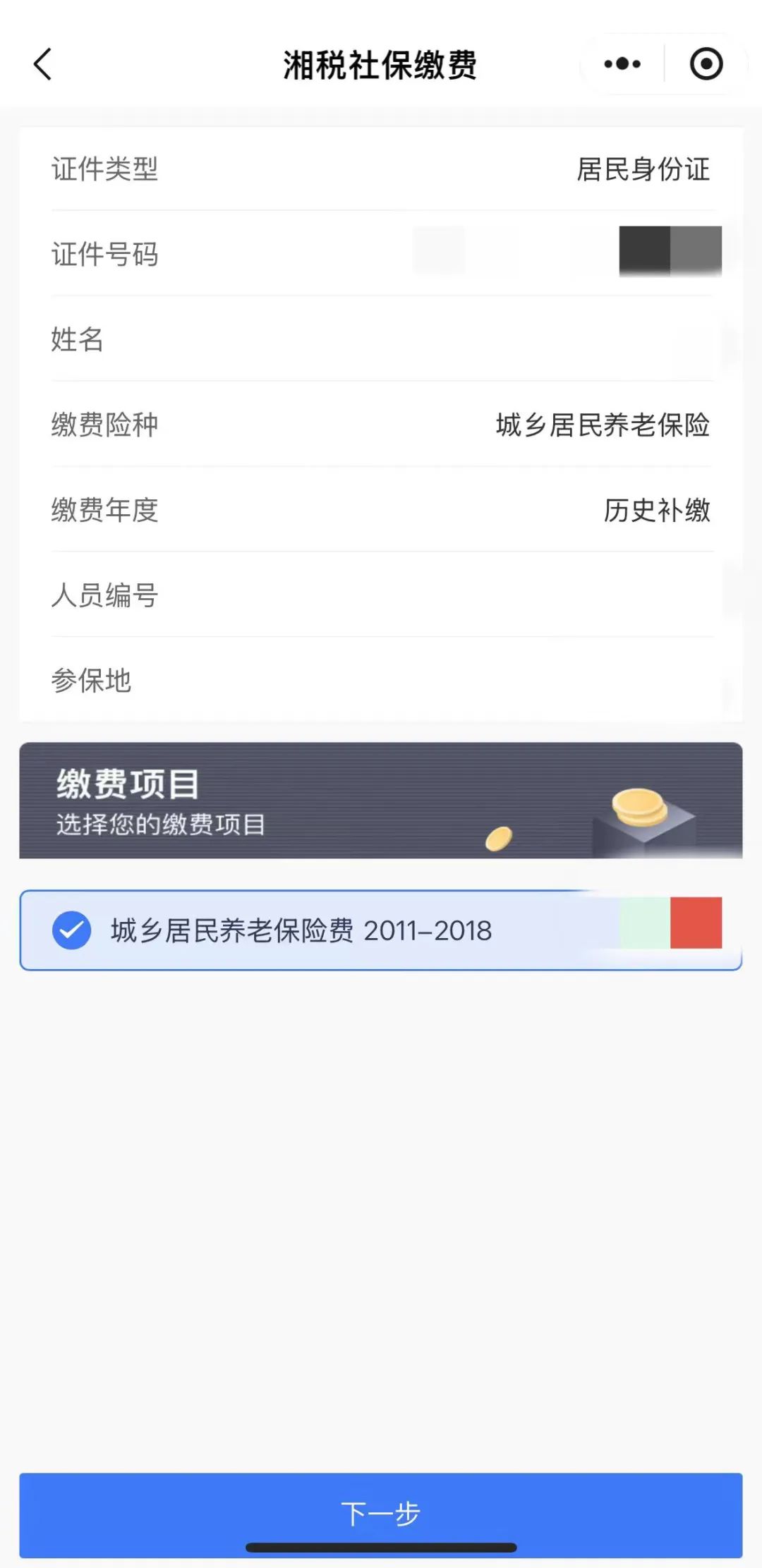762x1568 pixels.
Task: Tap the blue checkmark on the payment item
Action: pos(71,931)
